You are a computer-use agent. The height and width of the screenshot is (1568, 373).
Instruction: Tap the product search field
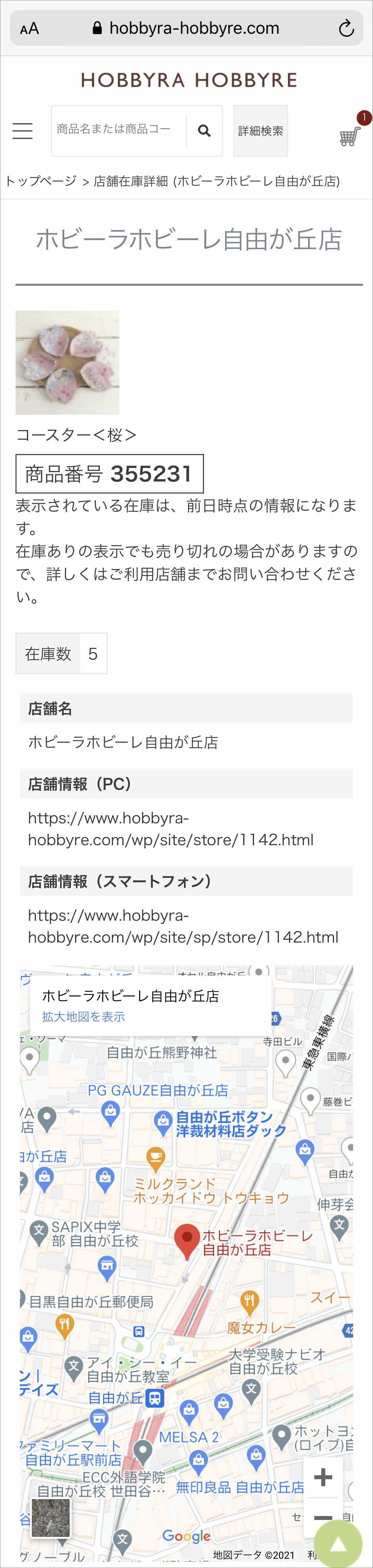[118, 130]
